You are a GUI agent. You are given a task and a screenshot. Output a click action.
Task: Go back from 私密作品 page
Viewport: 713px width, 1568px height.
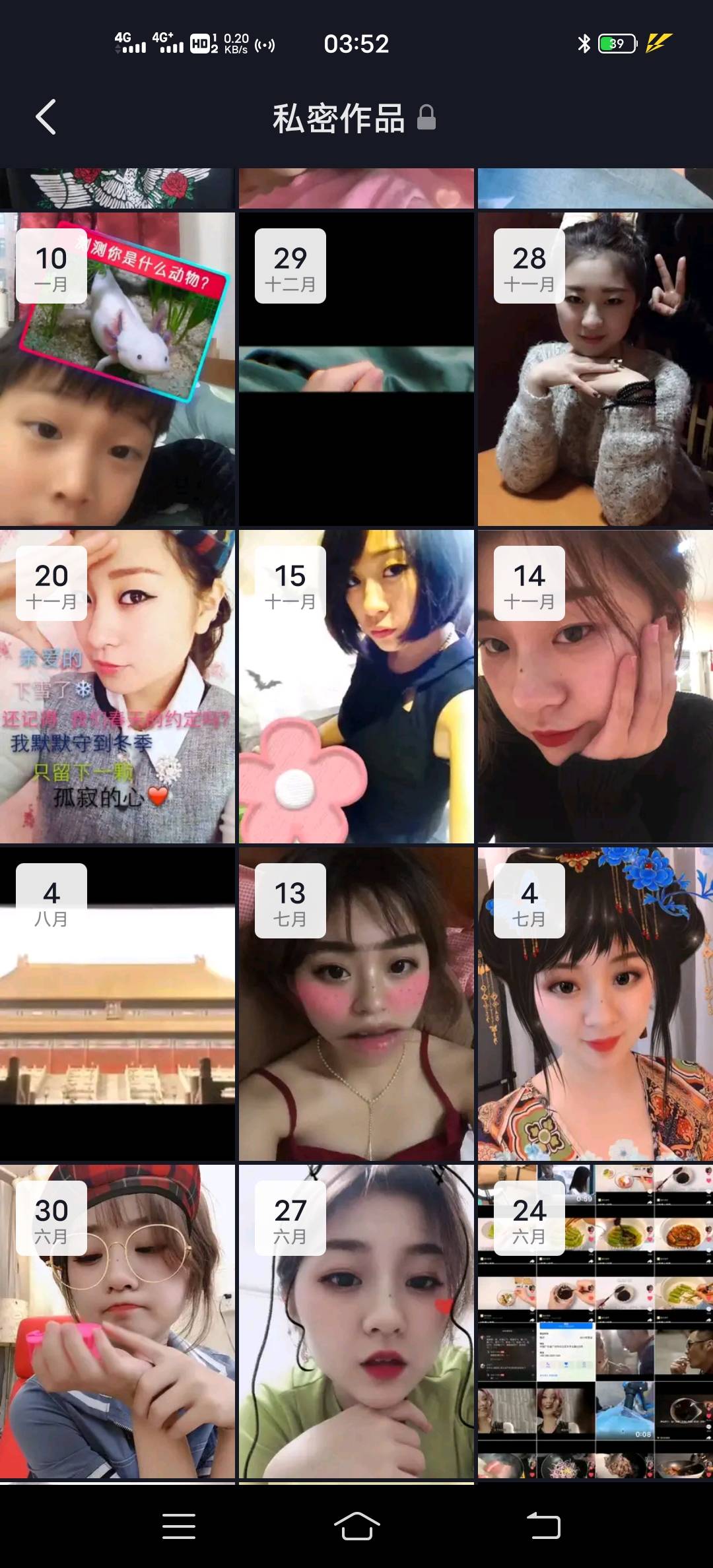click(x=46, y=117)
